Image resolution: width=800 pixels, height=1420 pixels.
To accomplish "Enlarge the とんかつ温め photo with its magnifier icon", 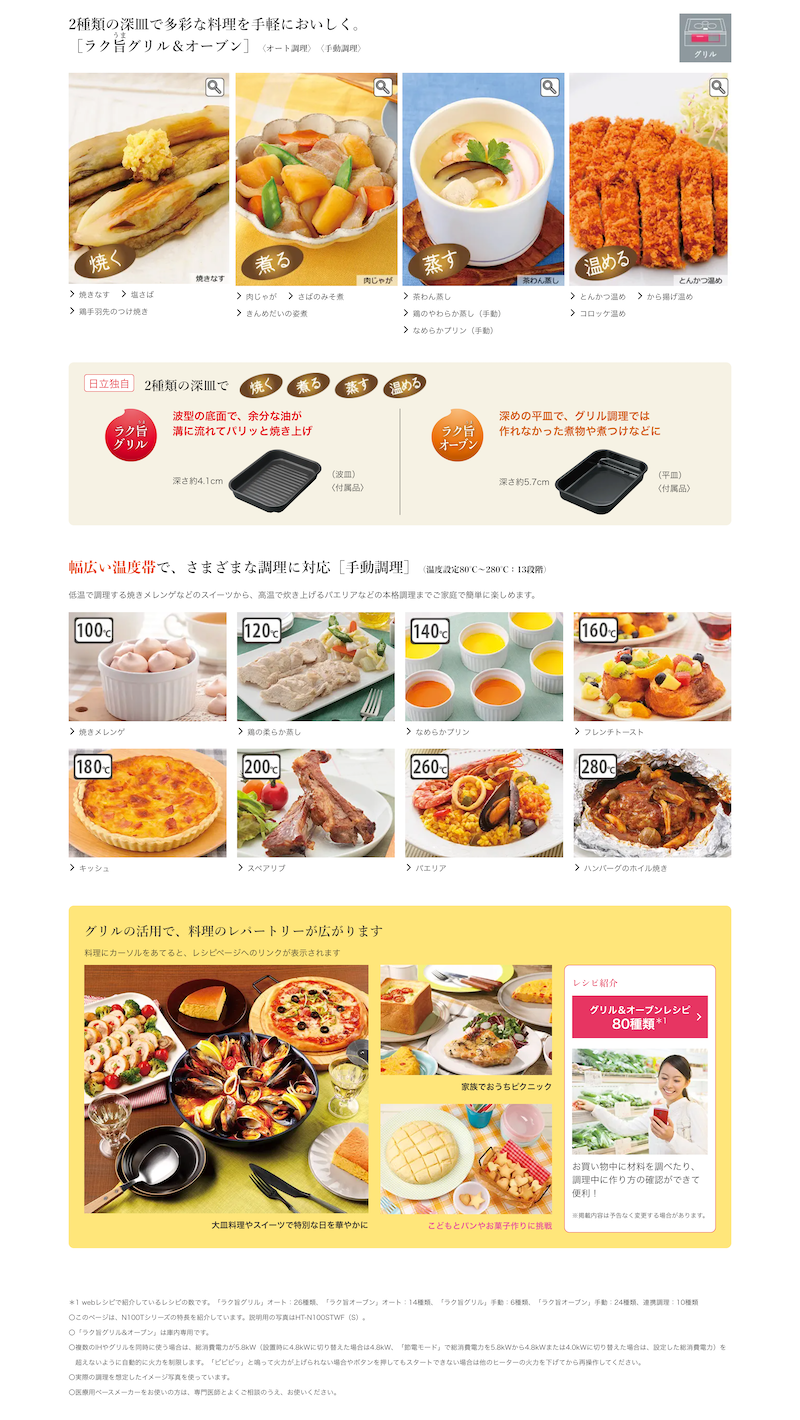I will coord(717,87).
